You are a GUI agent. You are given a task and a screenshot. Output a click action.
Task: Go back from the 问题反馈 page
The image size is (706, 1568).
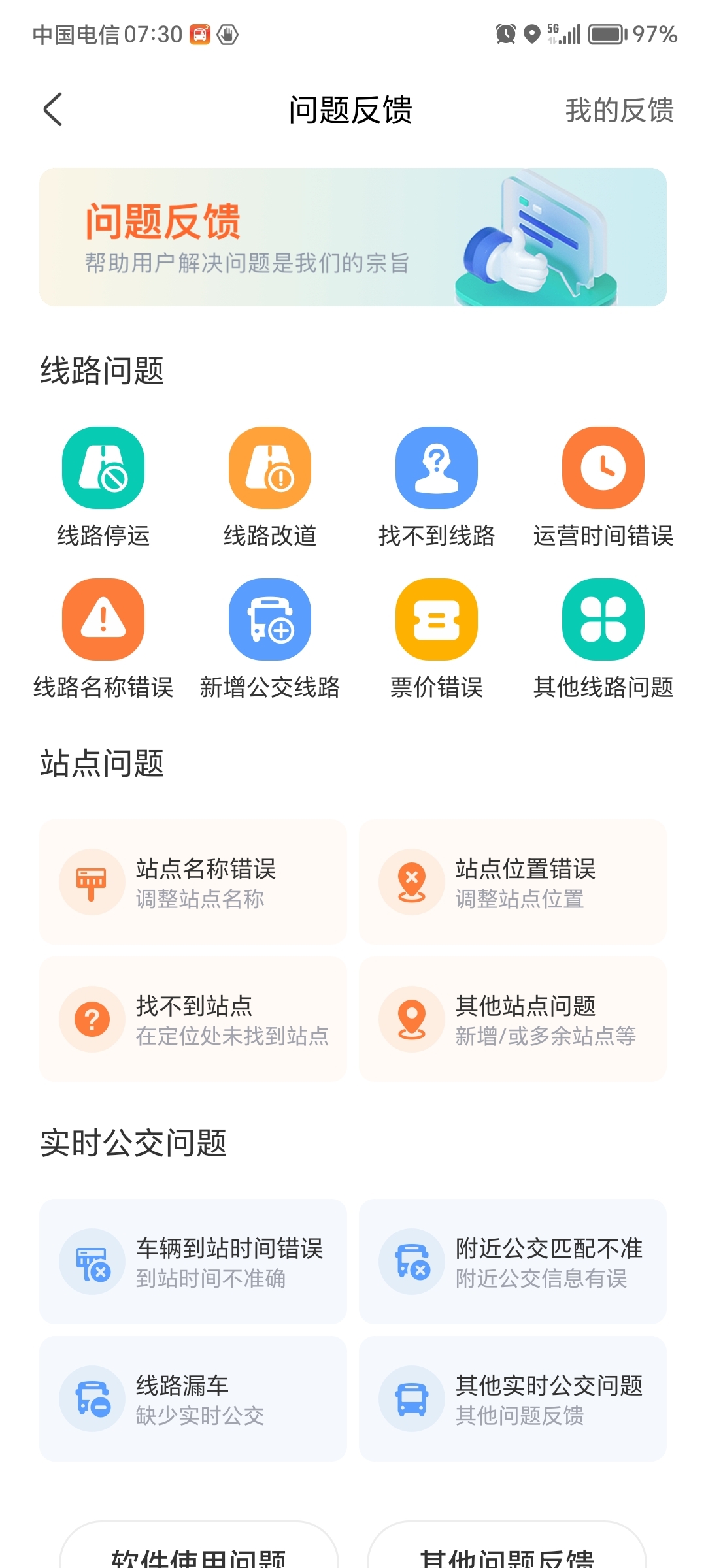tap(53, 110)
